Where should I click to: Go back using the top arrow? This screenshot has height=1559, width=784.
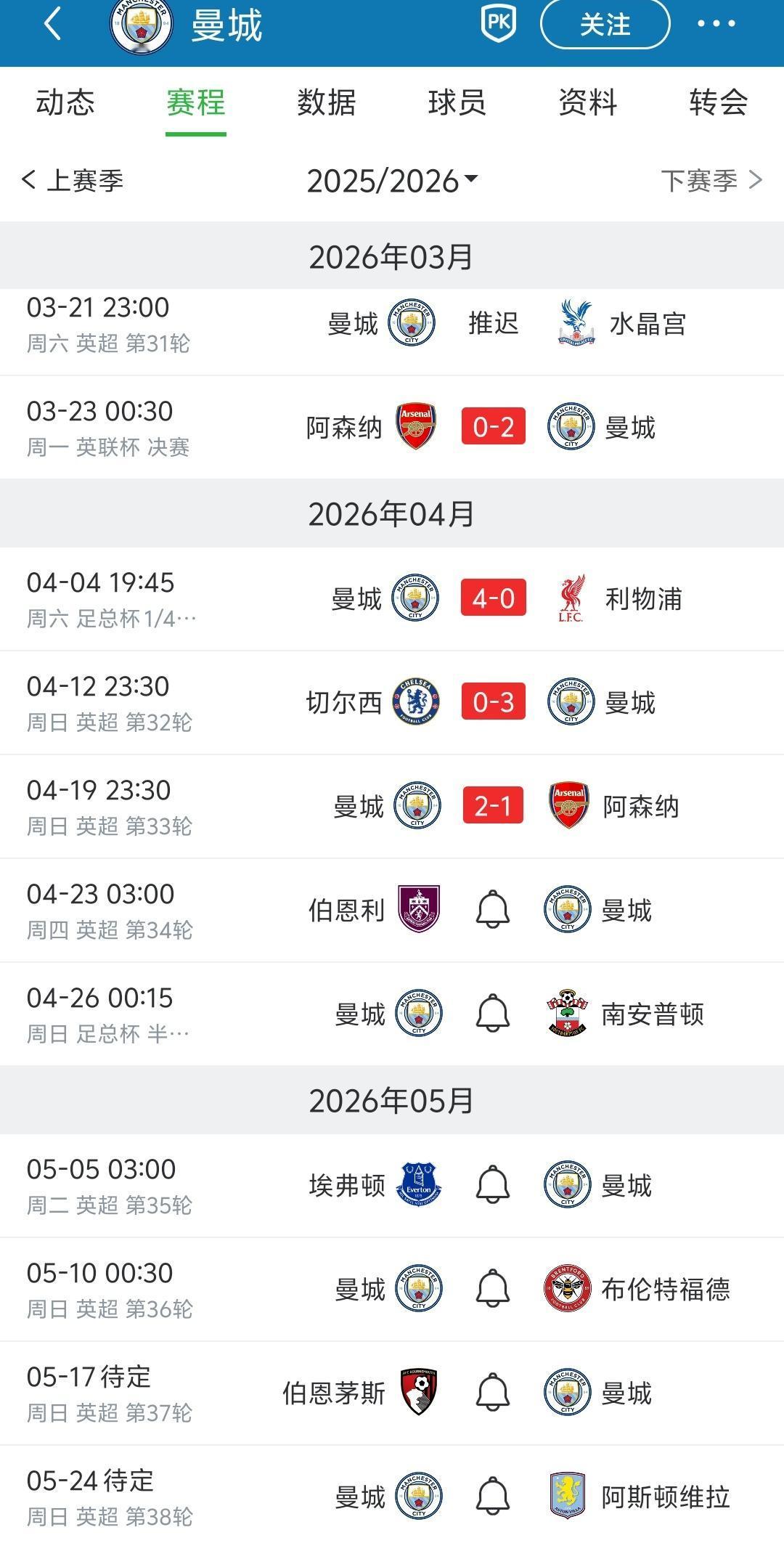point(52,25)
